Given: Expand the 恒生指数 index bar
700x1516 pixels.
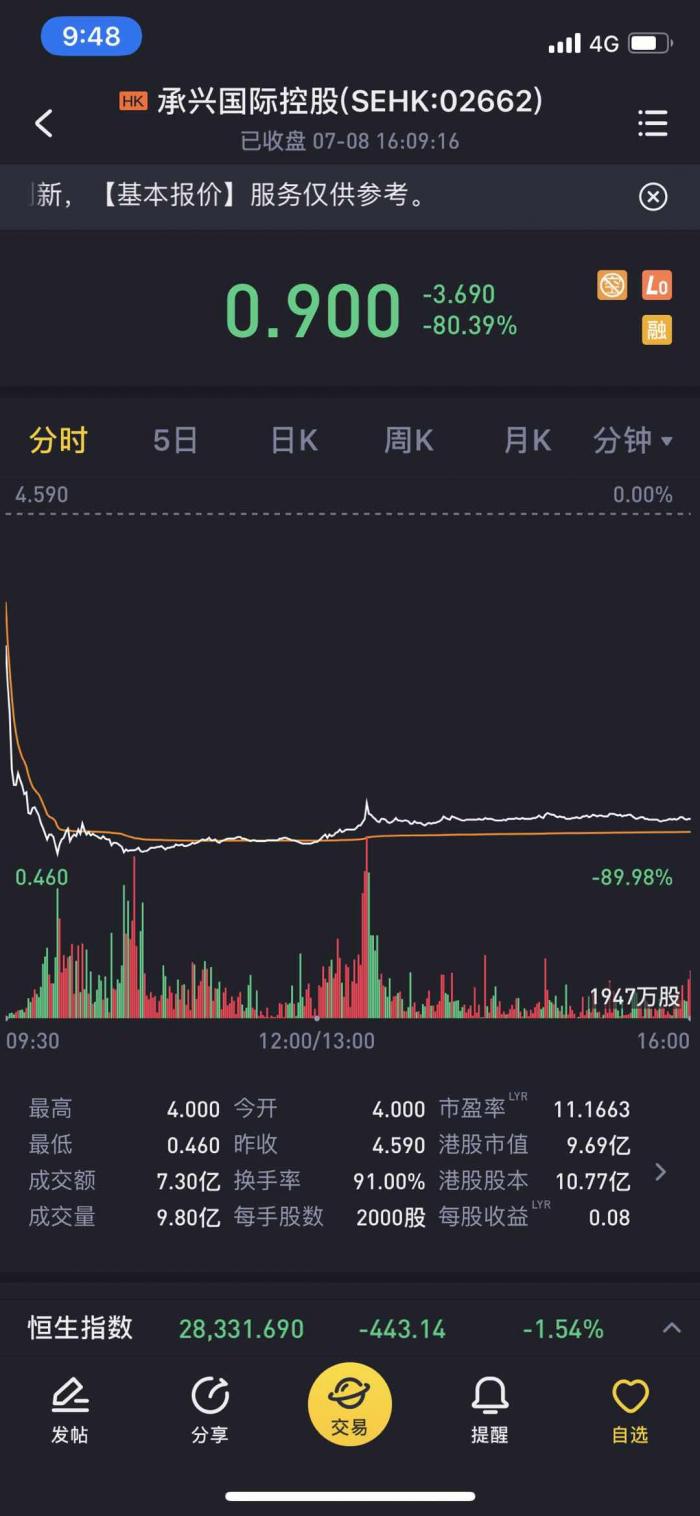Looking at the screenshot, I should [x=671, y=1328].
